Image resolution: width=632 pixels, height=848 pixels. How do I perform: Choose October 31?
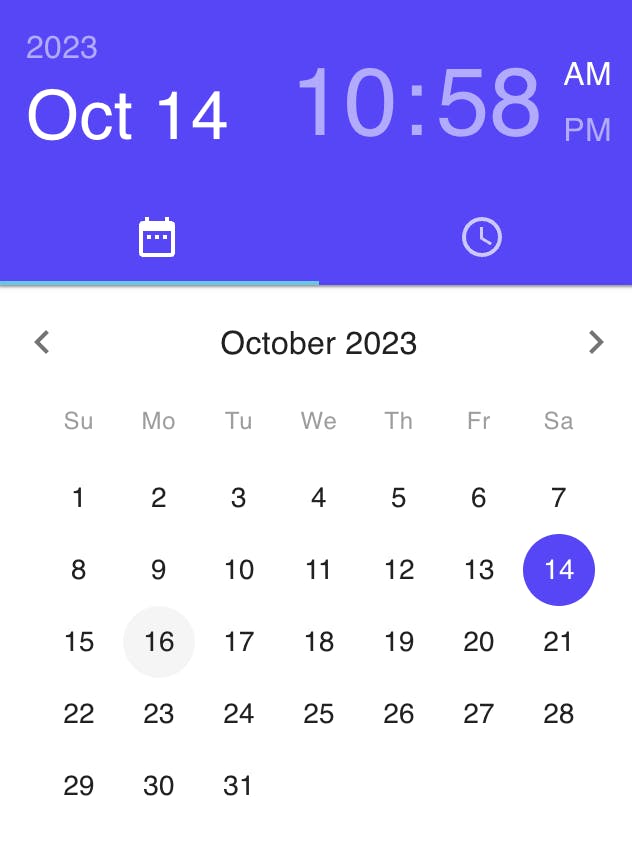(x=238, y=786)
